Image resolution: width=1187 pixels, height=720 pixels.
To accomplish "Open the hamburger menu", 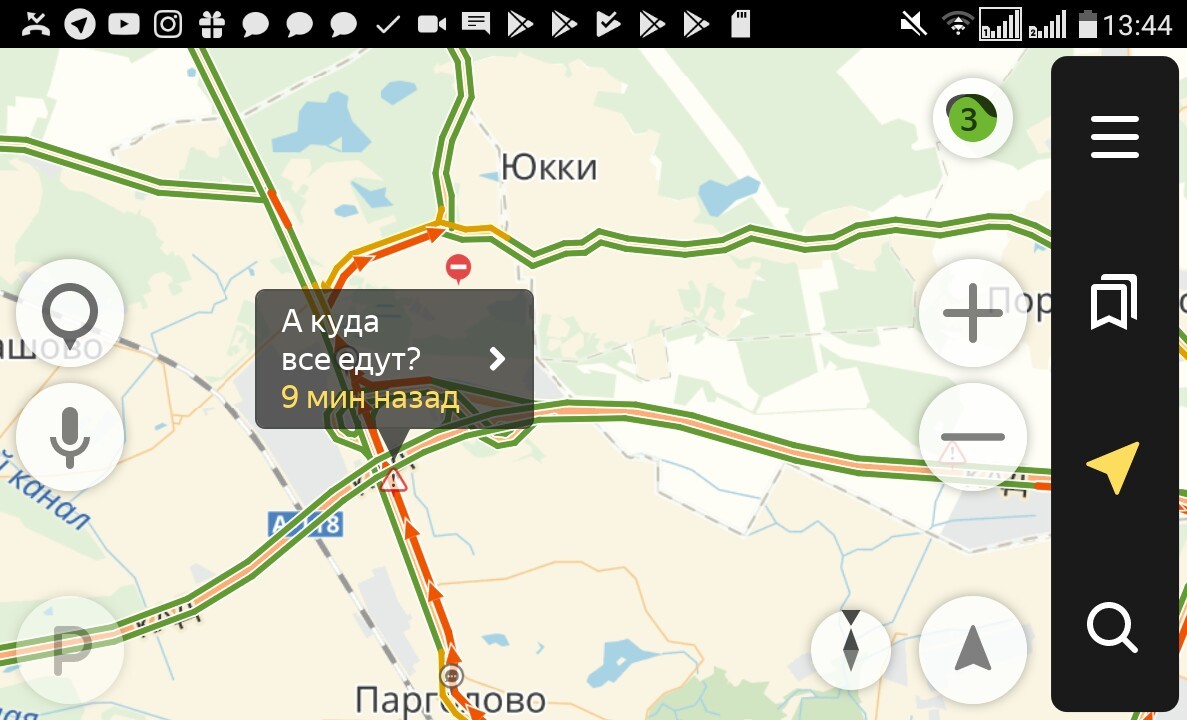I will [1115, 137].
